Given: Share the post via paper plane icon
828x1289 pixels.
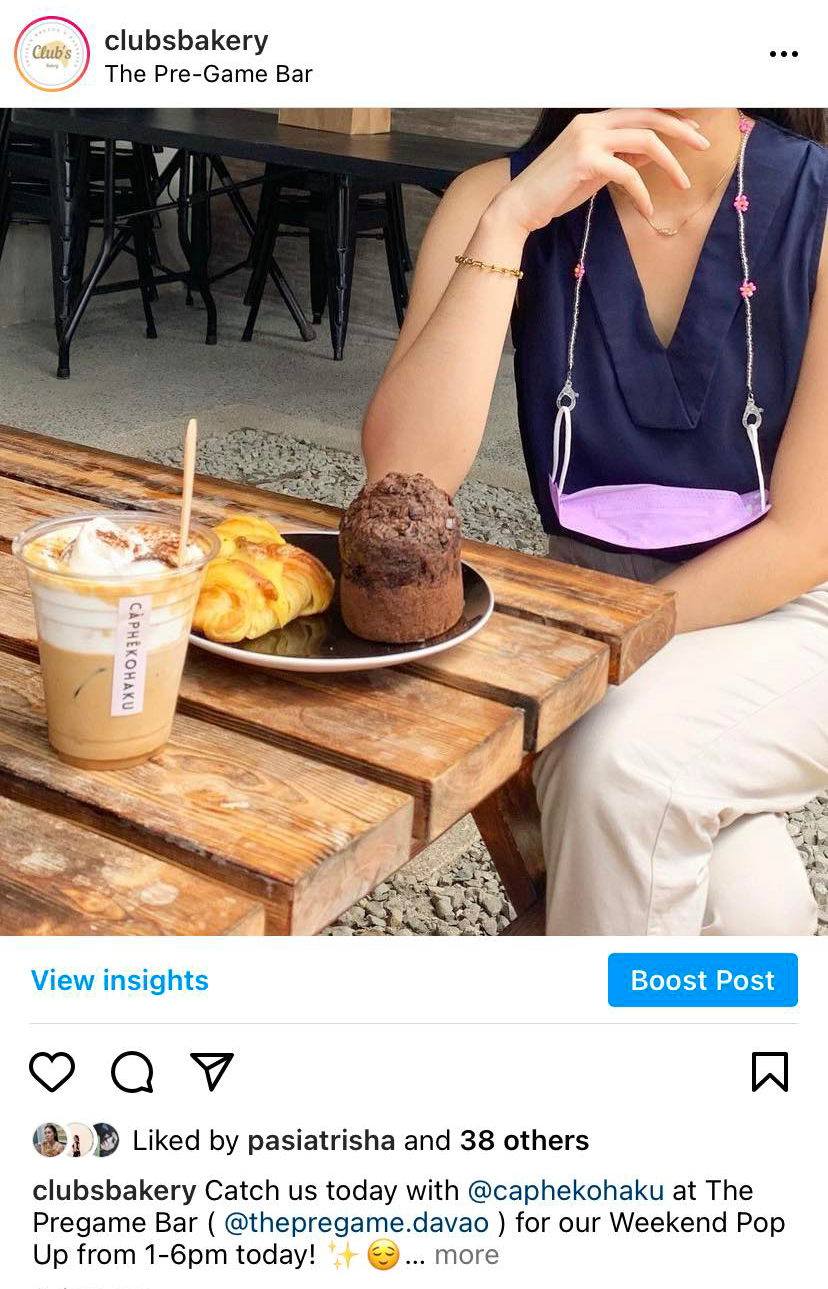Looking at the screenshot, I should tap(211, 1072).
